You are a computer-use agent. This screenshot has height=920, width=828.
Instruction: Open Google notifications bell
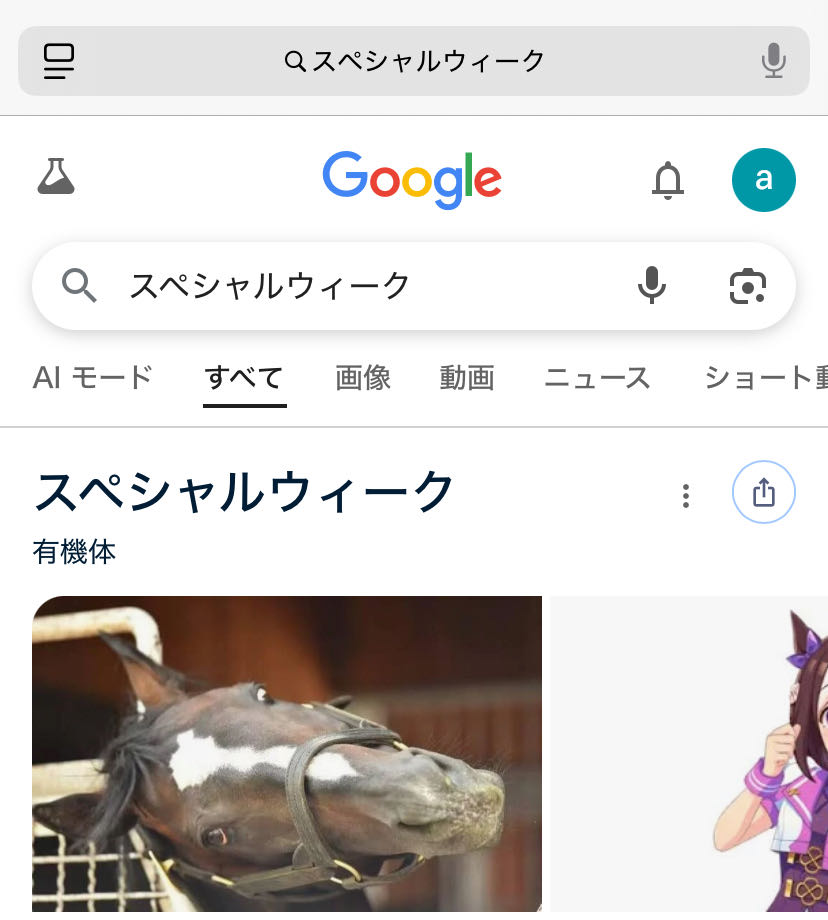[668, 180]
